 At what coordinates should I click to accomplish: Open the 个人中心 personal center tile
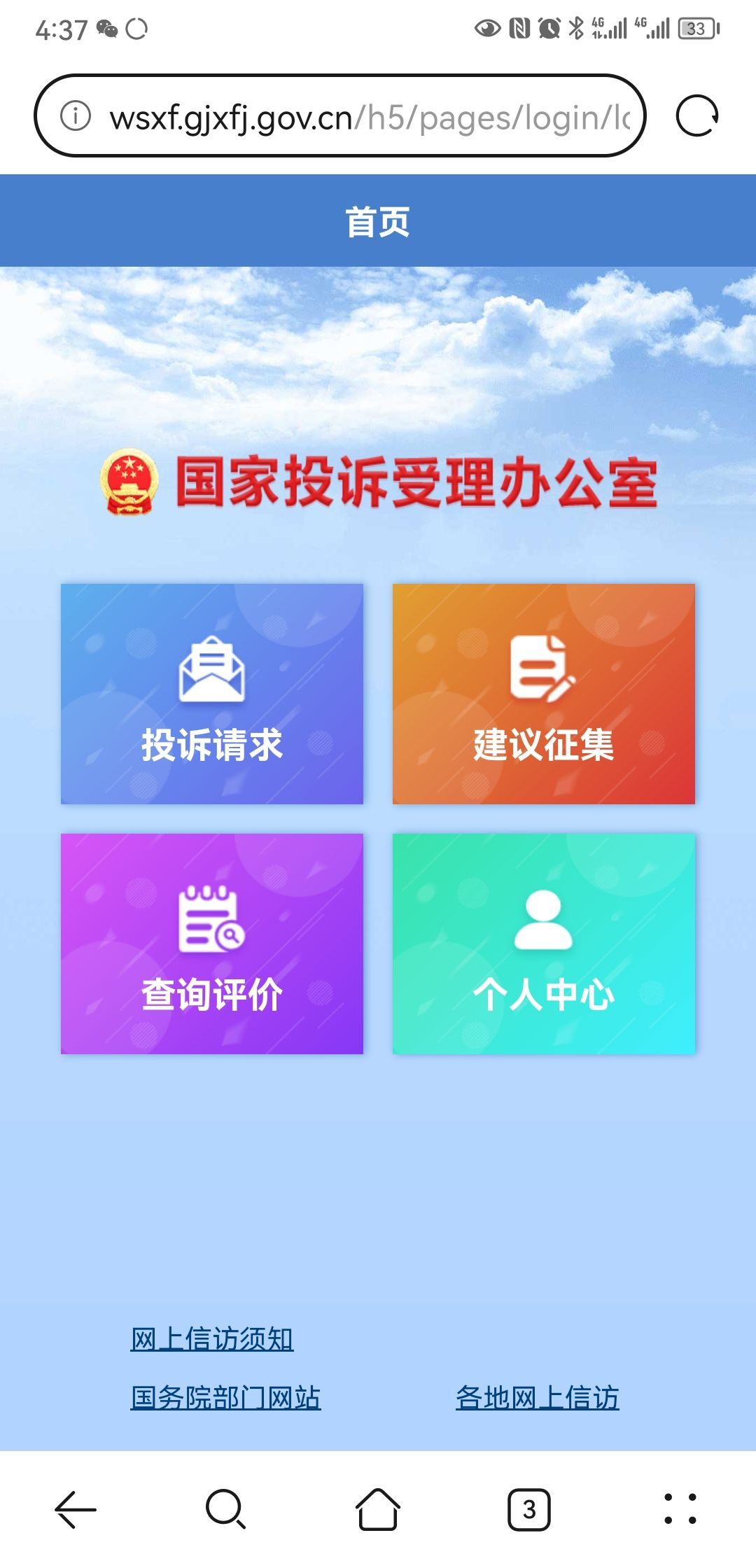(544, 943)
